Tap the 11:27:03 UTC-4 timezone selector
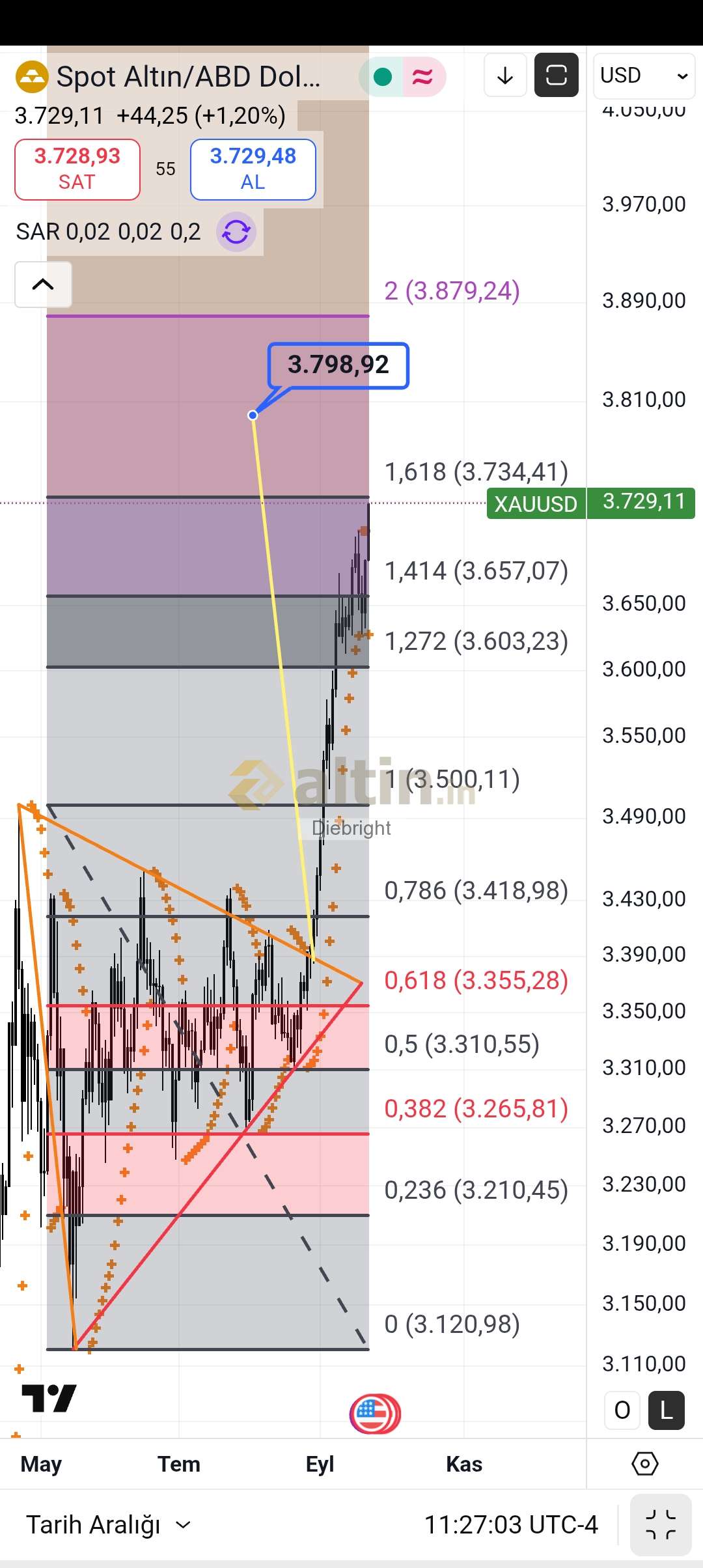This screenshot has height=1568, width=703. 511,1525
